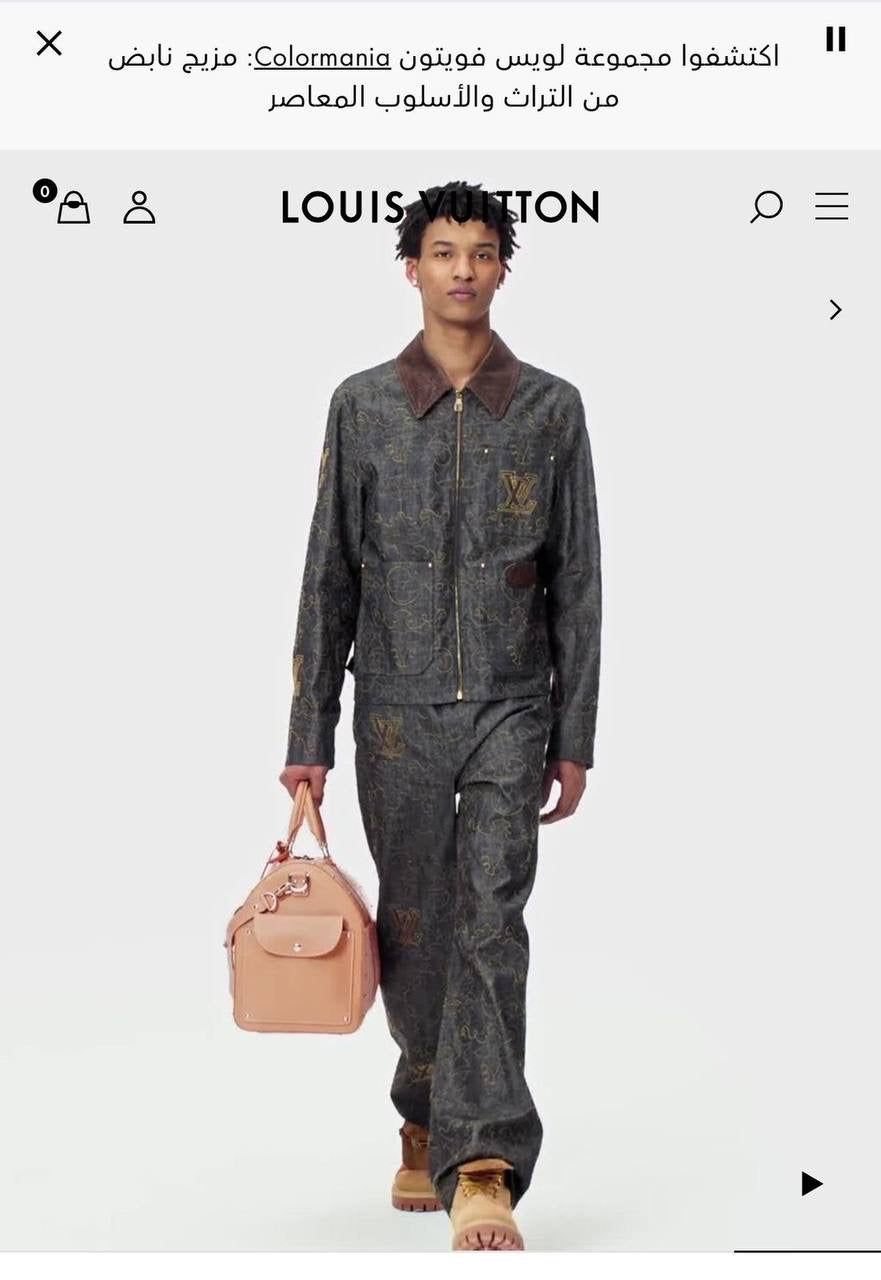Go to the Louis Vuitton home logo
This screenshot has height=1280, width=881.
tap(440, 208)
